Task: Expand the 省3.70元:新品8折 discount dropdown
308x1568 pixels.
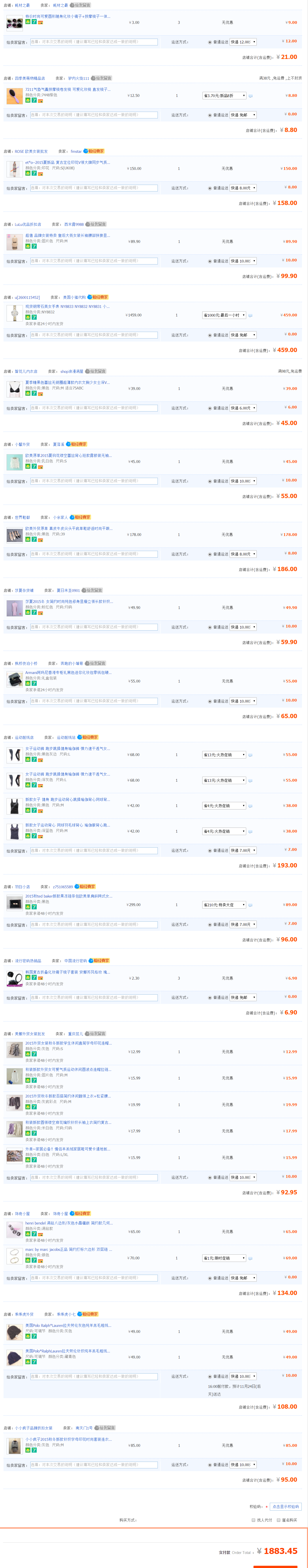Action: click(224, 96)
